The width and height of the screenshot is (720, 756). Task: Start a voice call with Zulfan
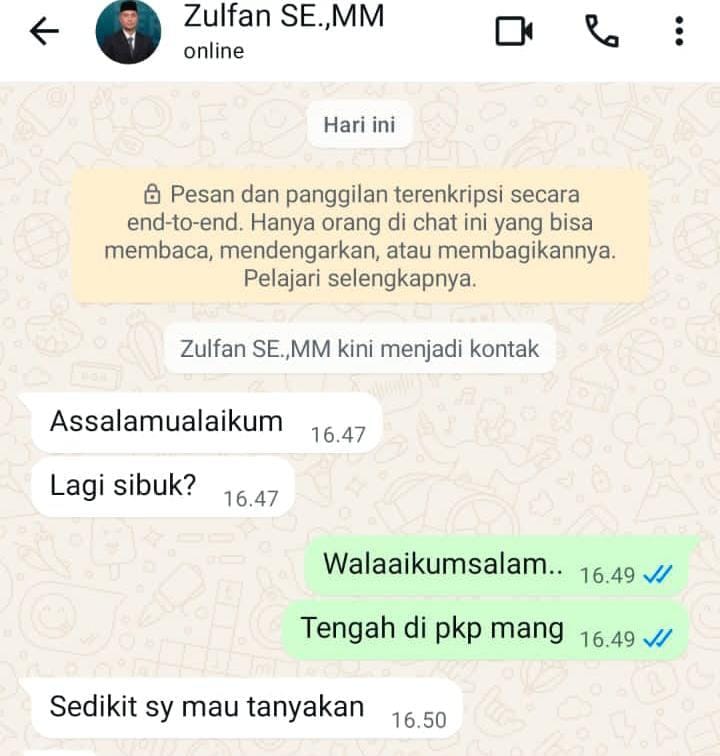[601, 32]
